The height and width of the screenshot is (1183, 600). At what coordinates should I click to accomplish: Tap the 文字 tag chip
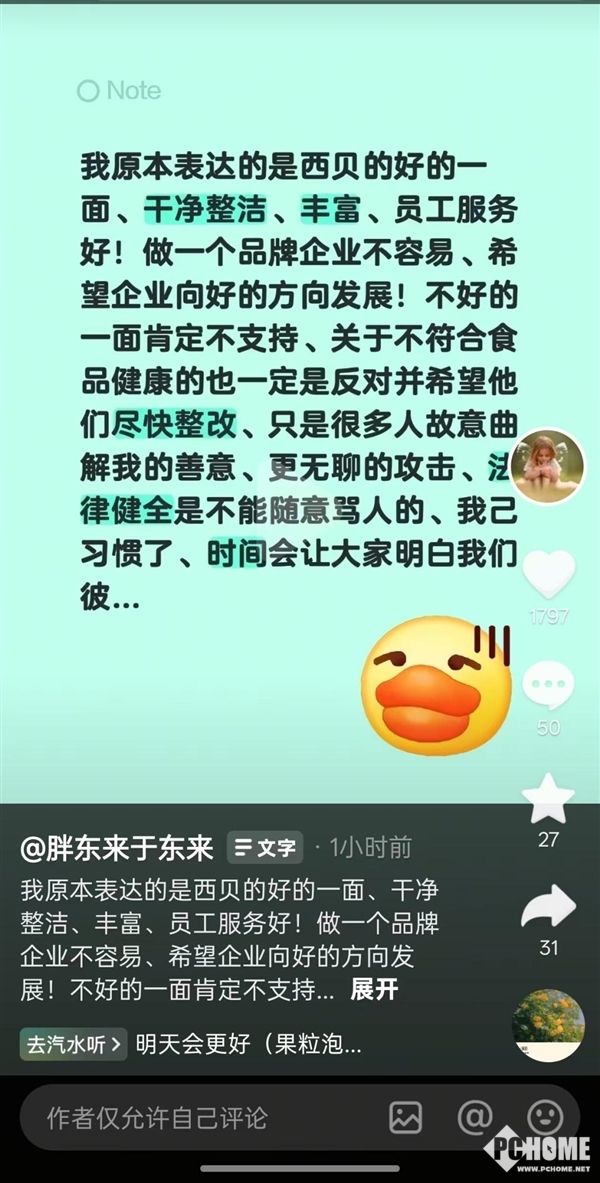click(x=265, y=849)
